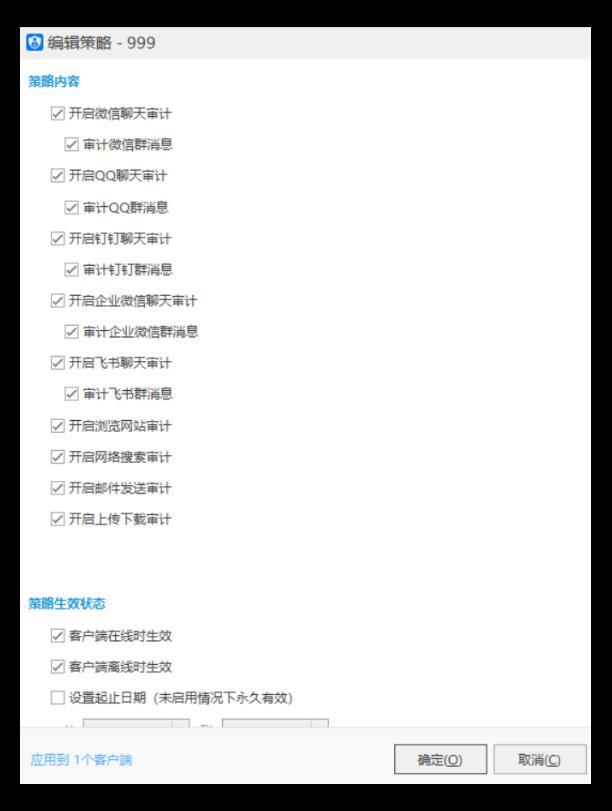Toggle 审计钉钉群消息 checkbox
612x811 pixels.
[71, 269]
